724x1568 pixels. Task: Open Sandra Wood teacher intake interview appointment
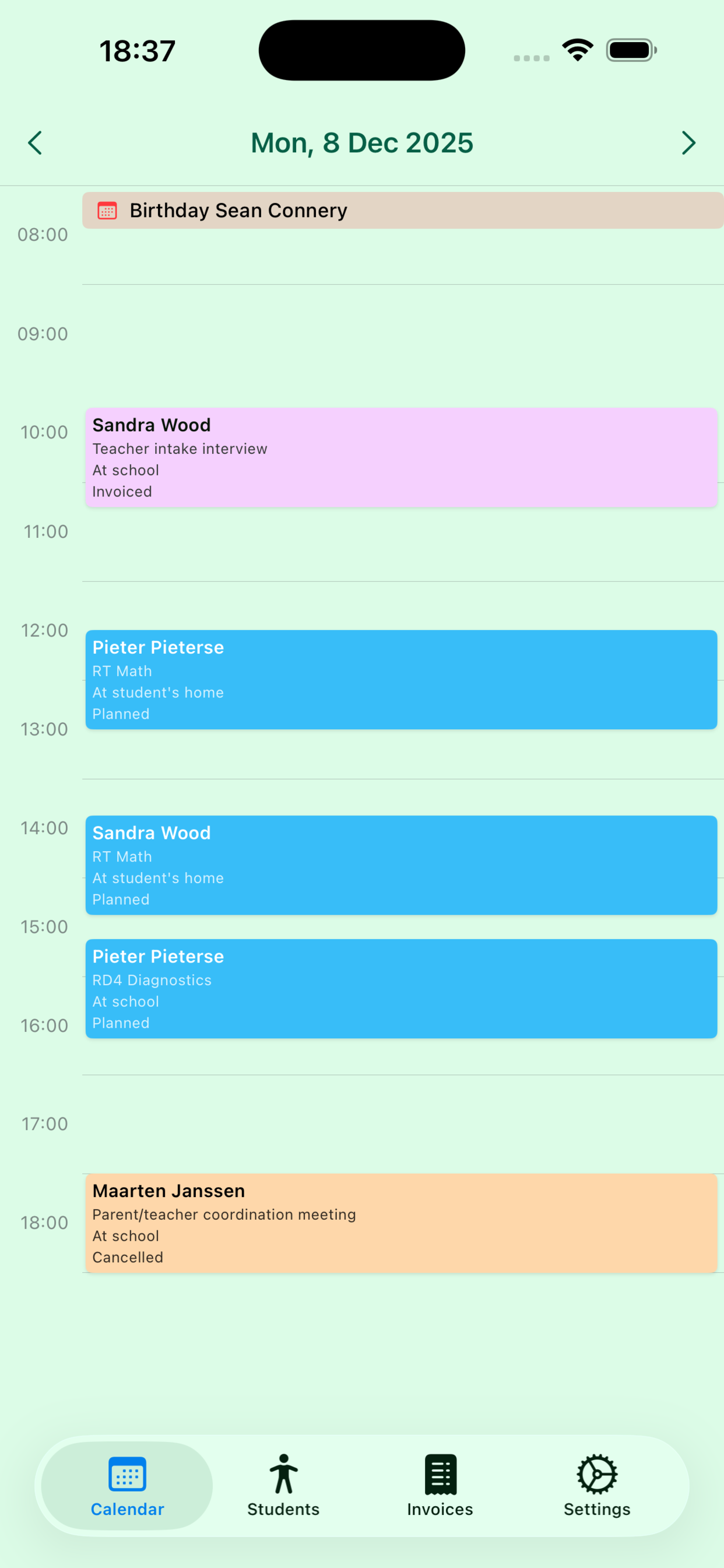[402, 458]
